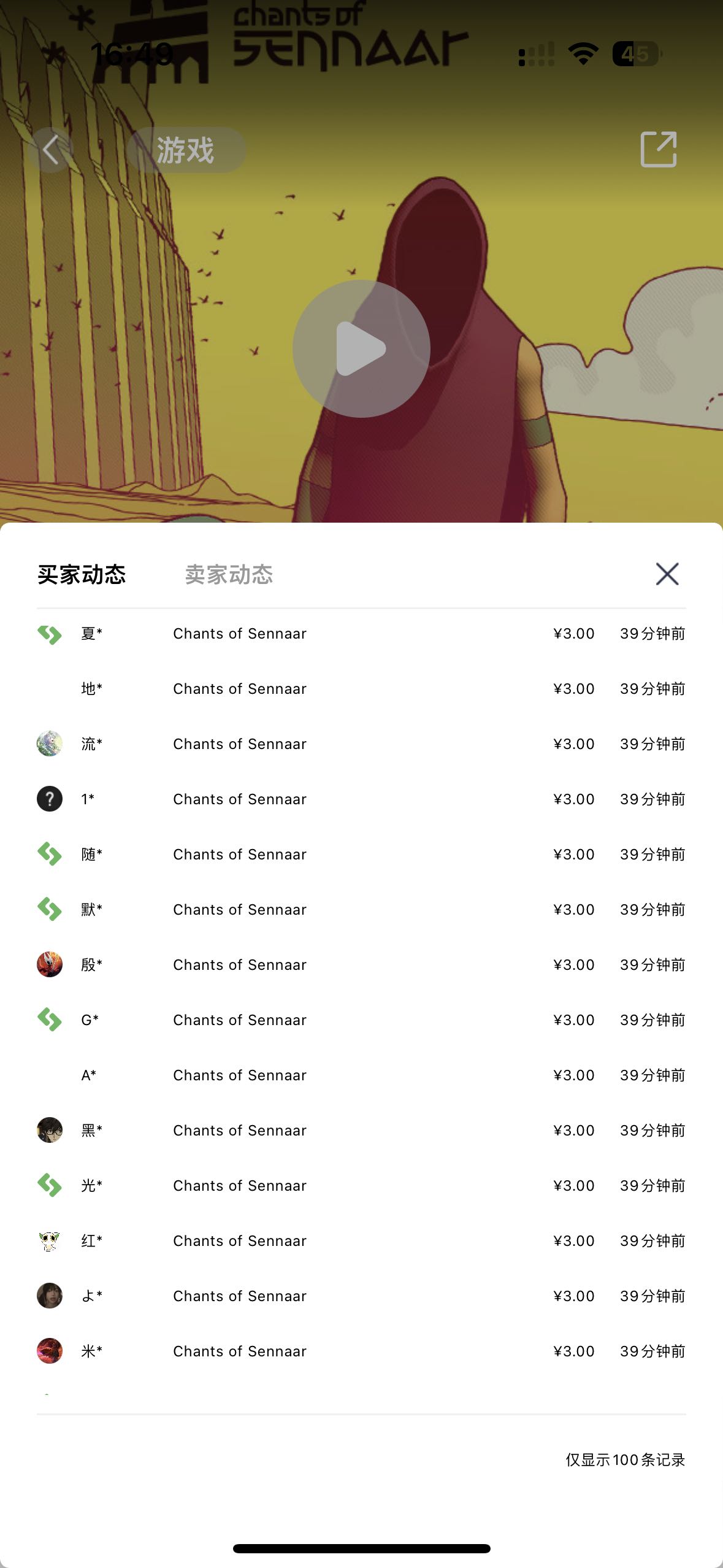Select the 买家动态 tab
723x1568 pixels.
pyautogui.click(x=82, y=575)
